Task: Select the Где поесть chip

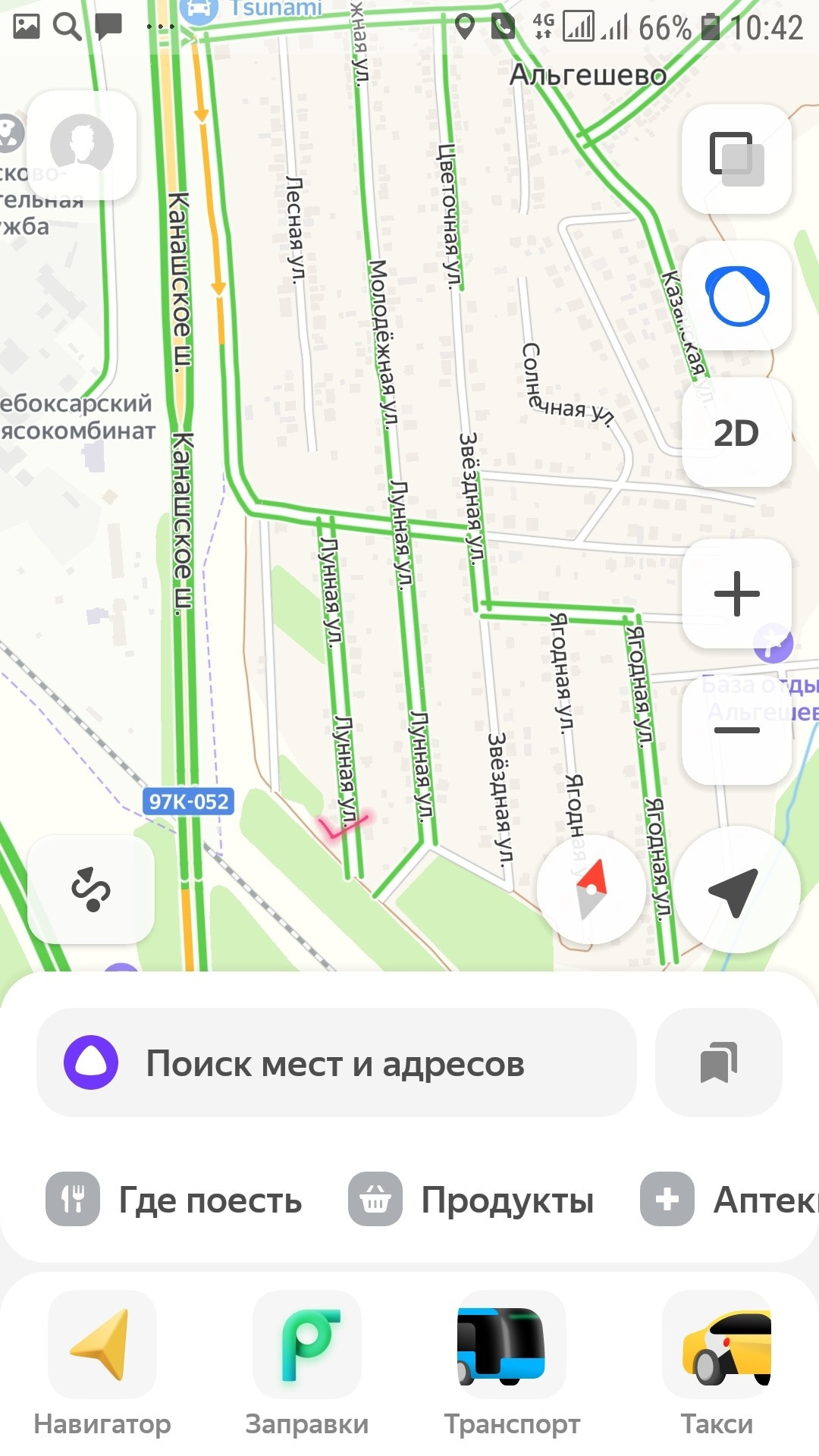Action: [174, 1200]
